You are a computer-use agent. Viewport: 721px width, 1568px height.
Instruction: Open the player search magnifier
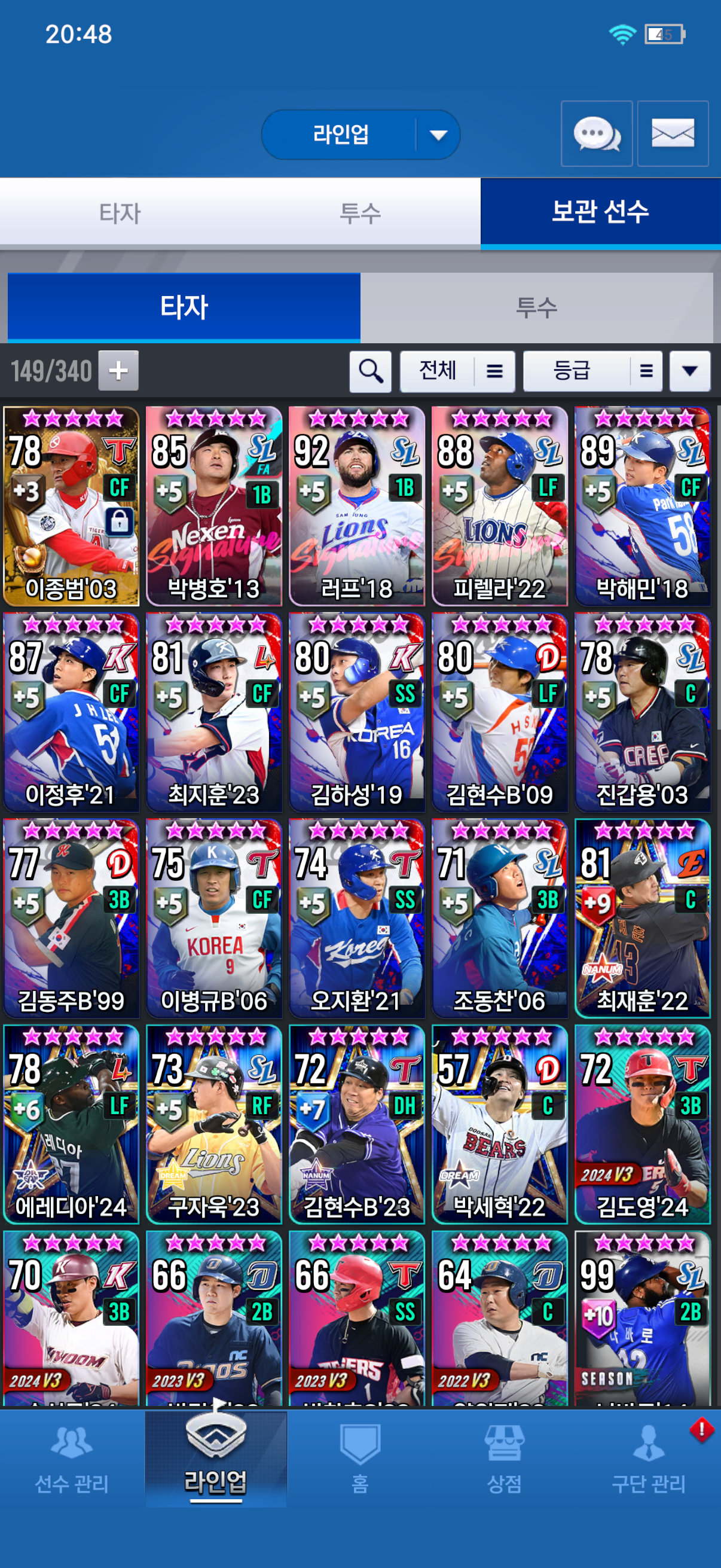pyautogui.click(x=370, y=371)
